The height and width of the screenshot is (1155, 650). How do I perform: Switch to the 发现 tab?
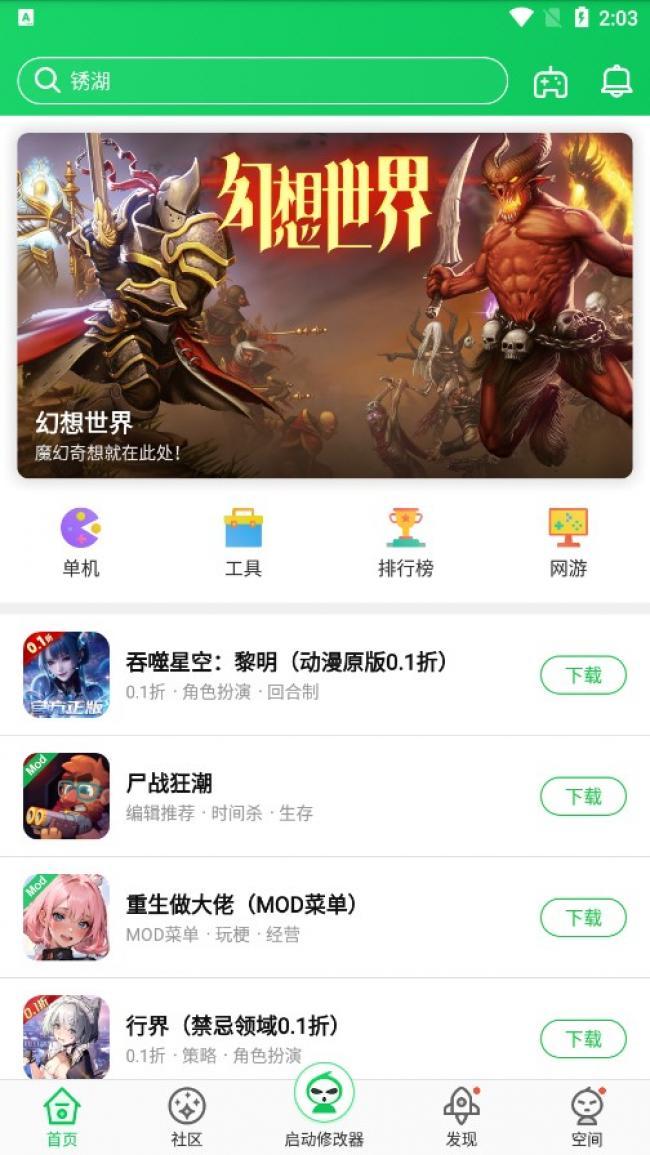click(x=461, y=1118)
